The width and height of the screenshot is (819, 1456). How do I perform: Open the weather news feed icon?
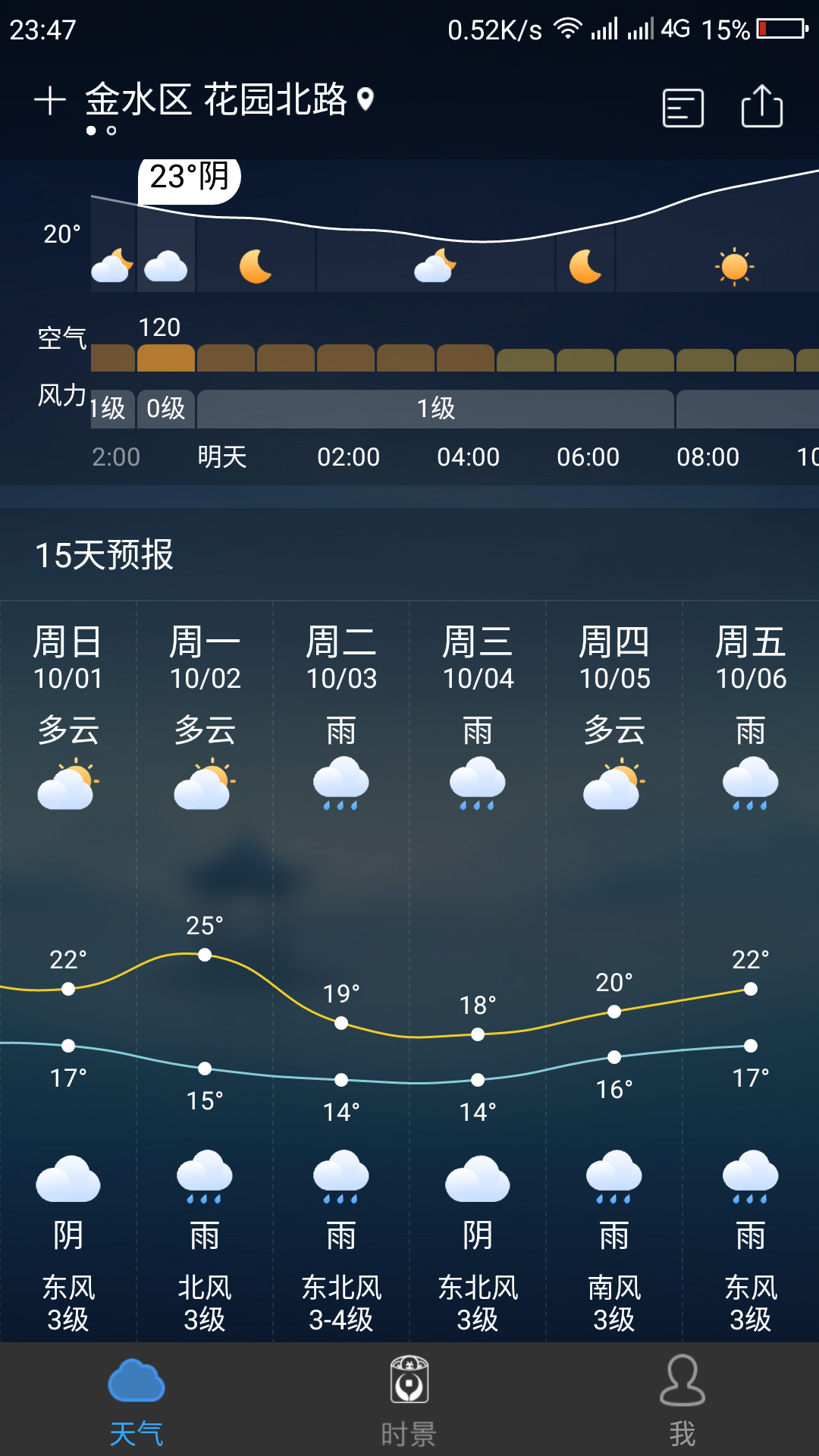[x=682, y=108]
